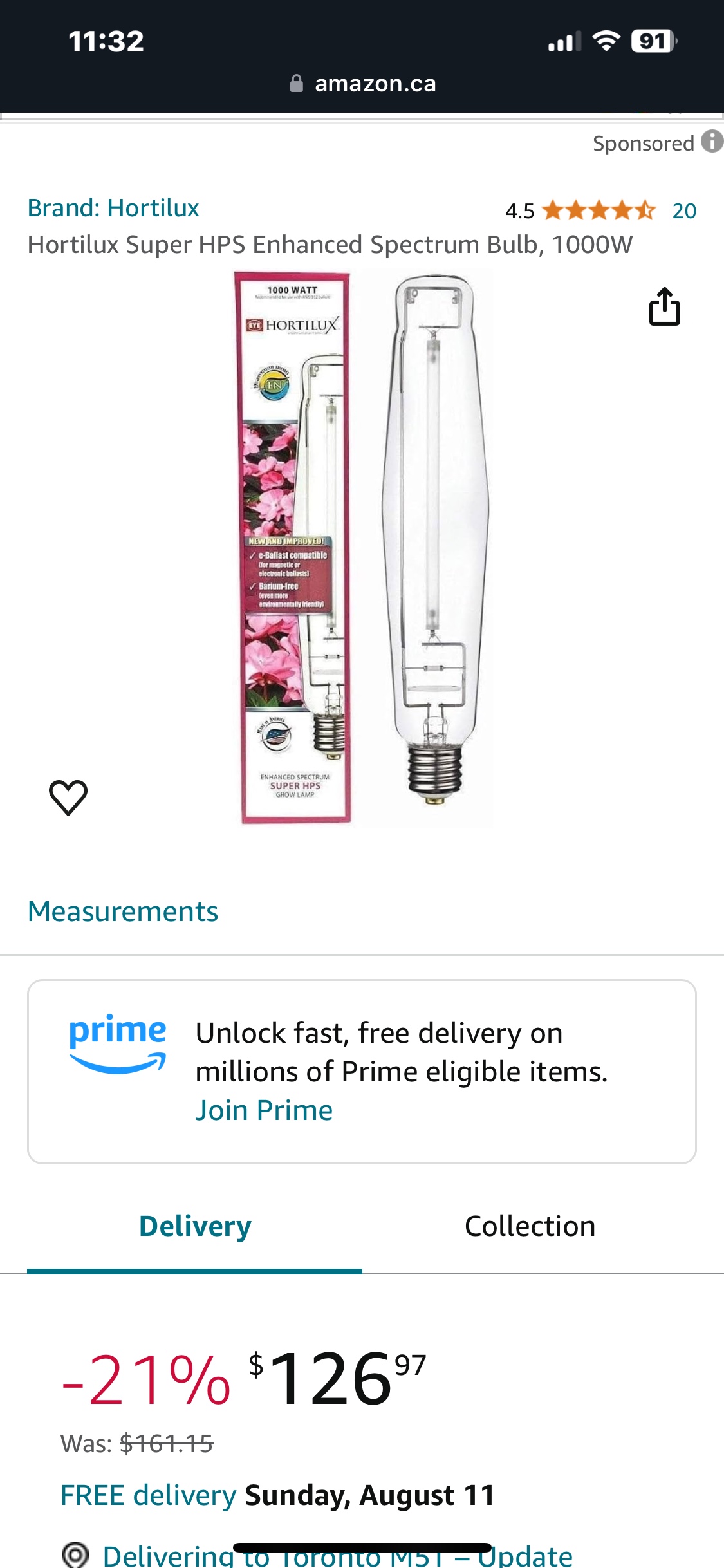The image size is (724, 1568).
Task: Select the Delivery tab
Action: pyautogui.click(x=195, y=1226)
